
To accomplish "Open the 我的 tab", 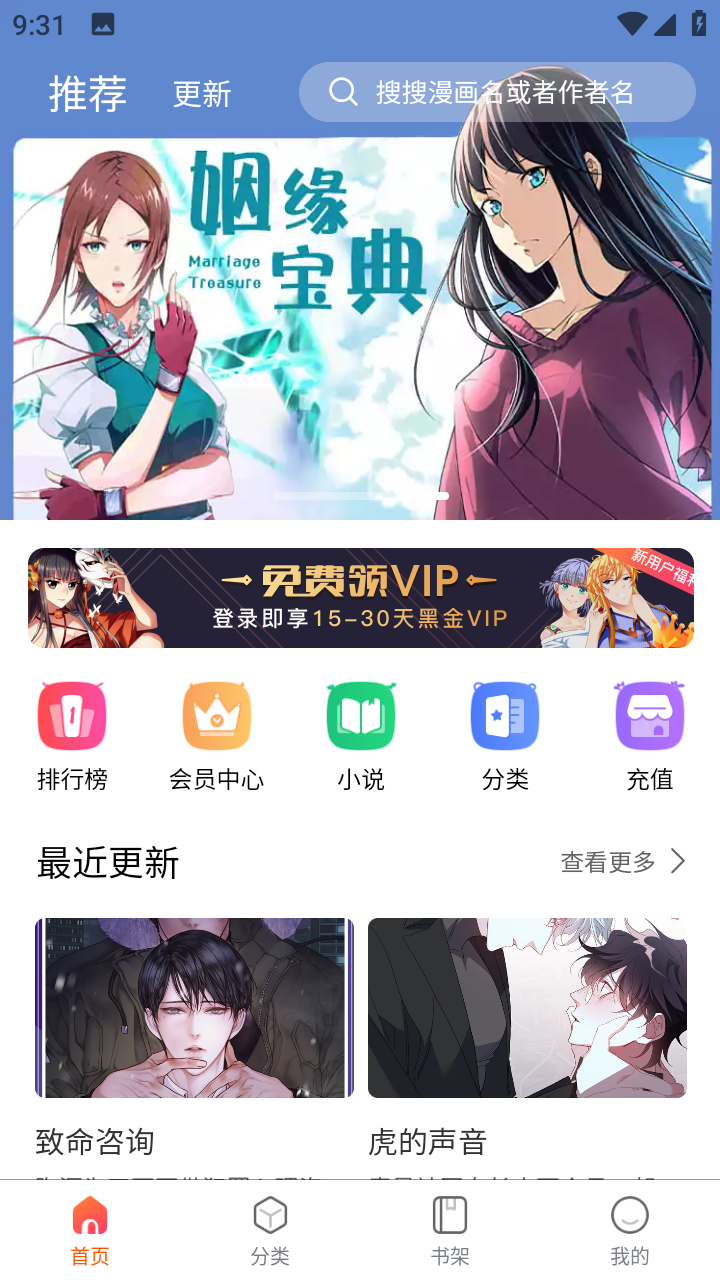I will point(630,1230).
